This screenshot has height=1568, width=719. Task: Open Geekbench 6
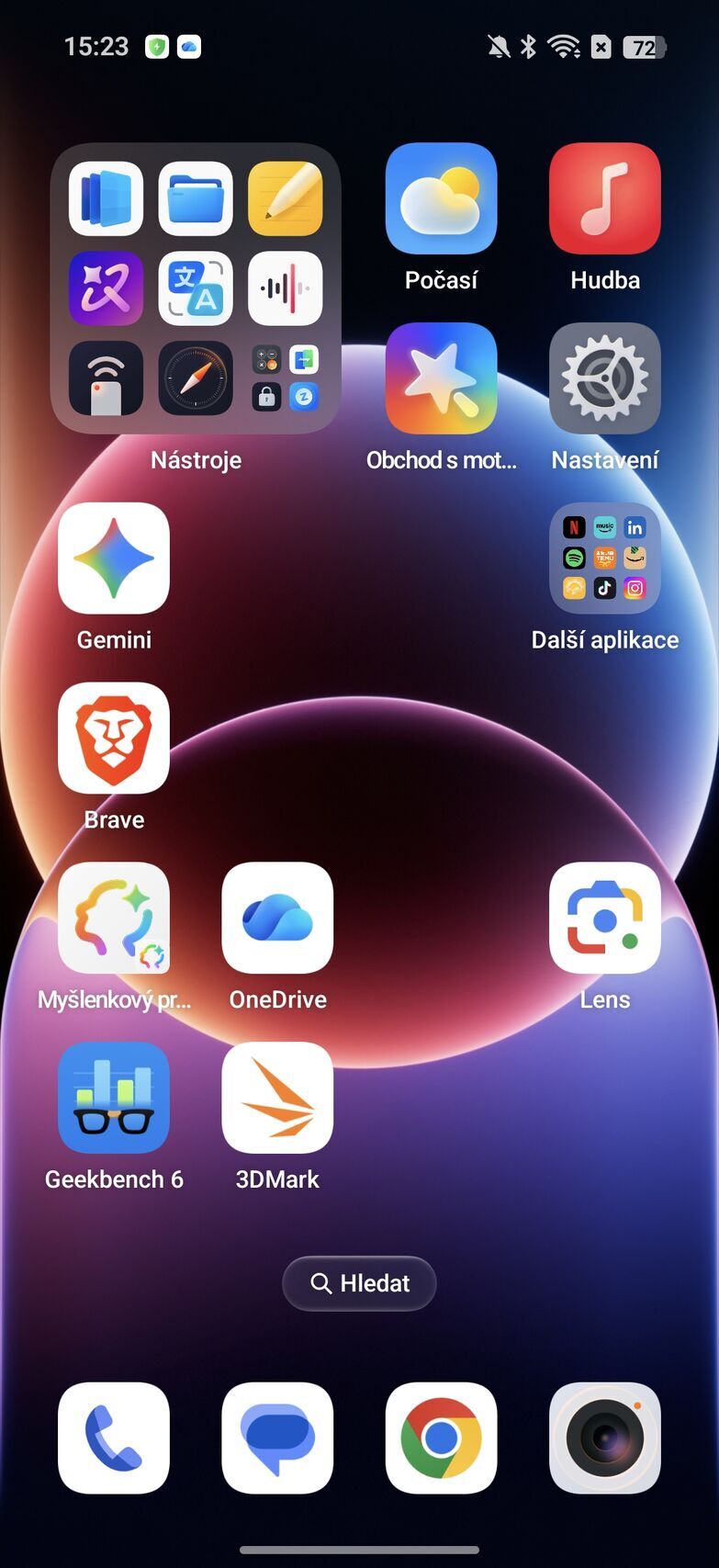tap(114, 1098)
